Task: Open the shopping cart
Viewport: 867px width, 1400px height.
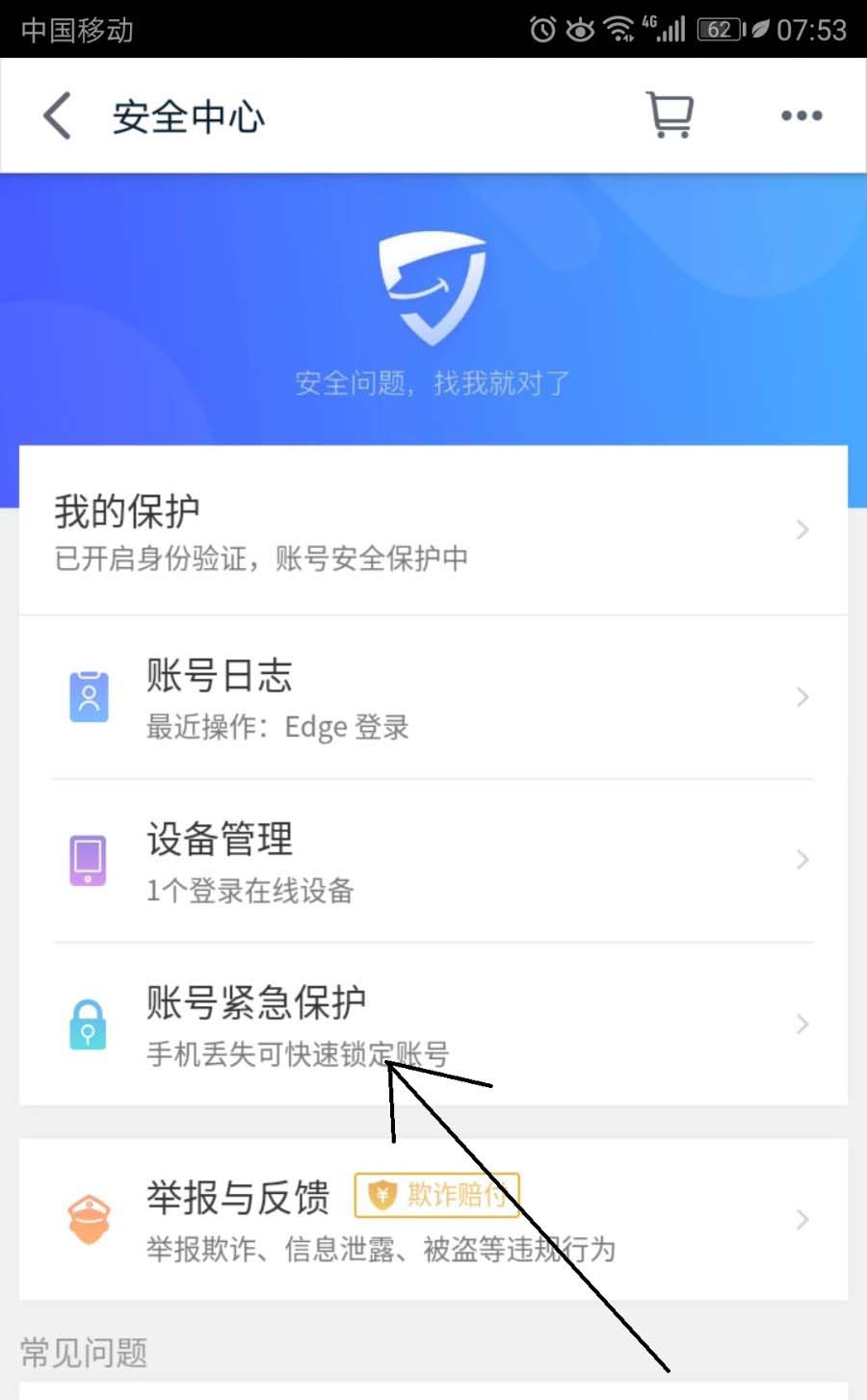Action: [669, 116]
